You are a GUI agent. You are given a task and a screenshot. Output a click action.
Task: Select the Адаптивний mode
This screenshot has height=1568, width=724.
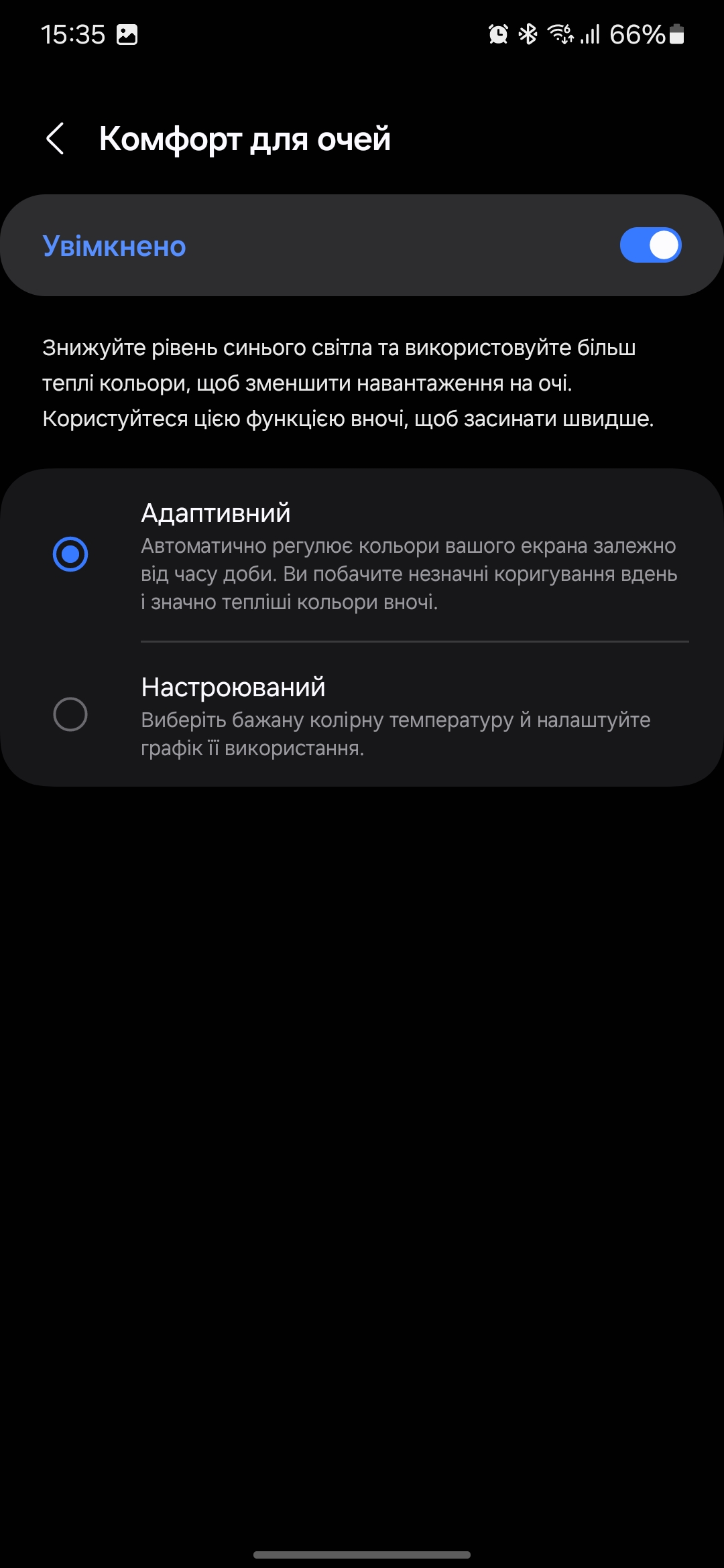pyautogui.click(x=70, y=554)
